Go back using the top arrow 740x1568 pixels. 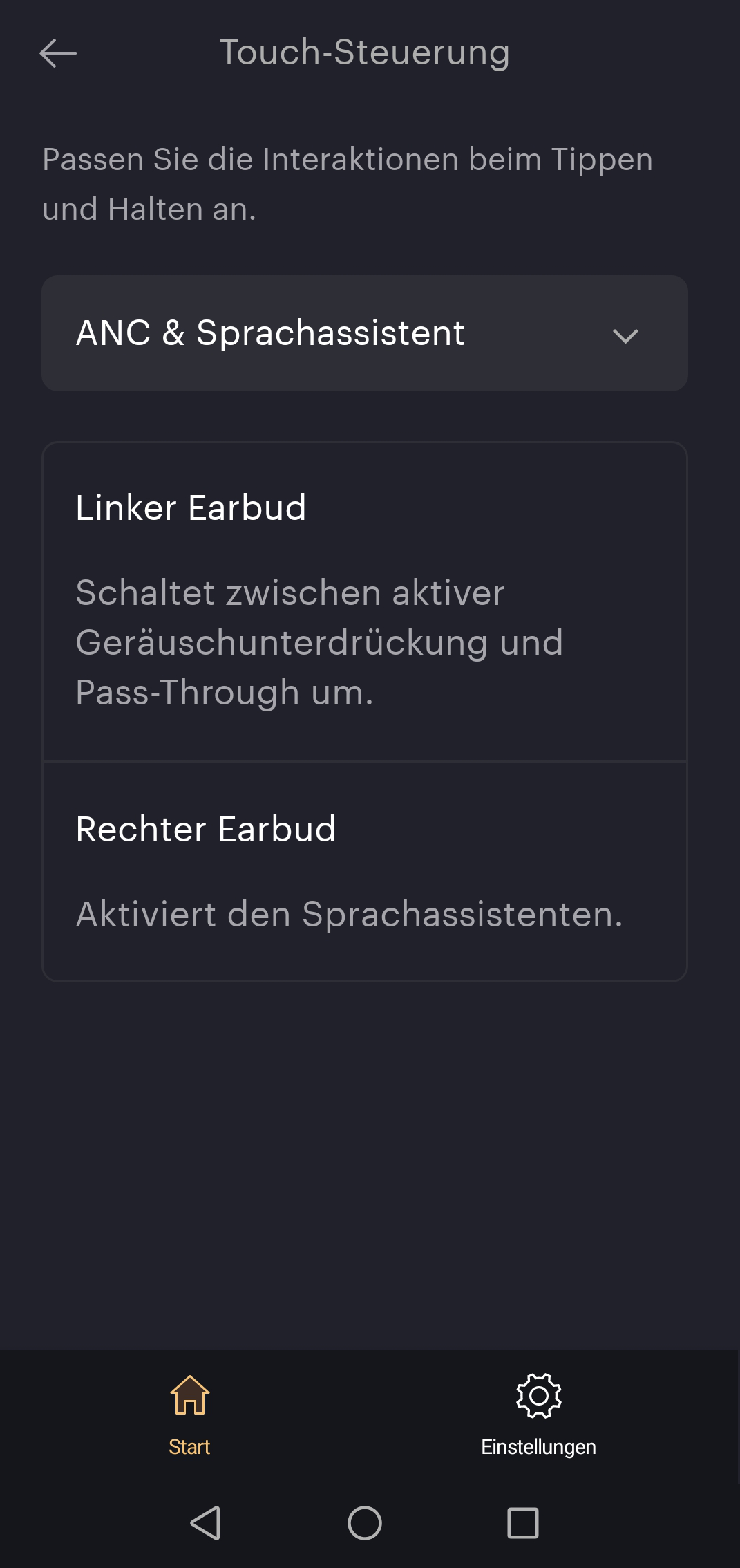coord(58,53)
